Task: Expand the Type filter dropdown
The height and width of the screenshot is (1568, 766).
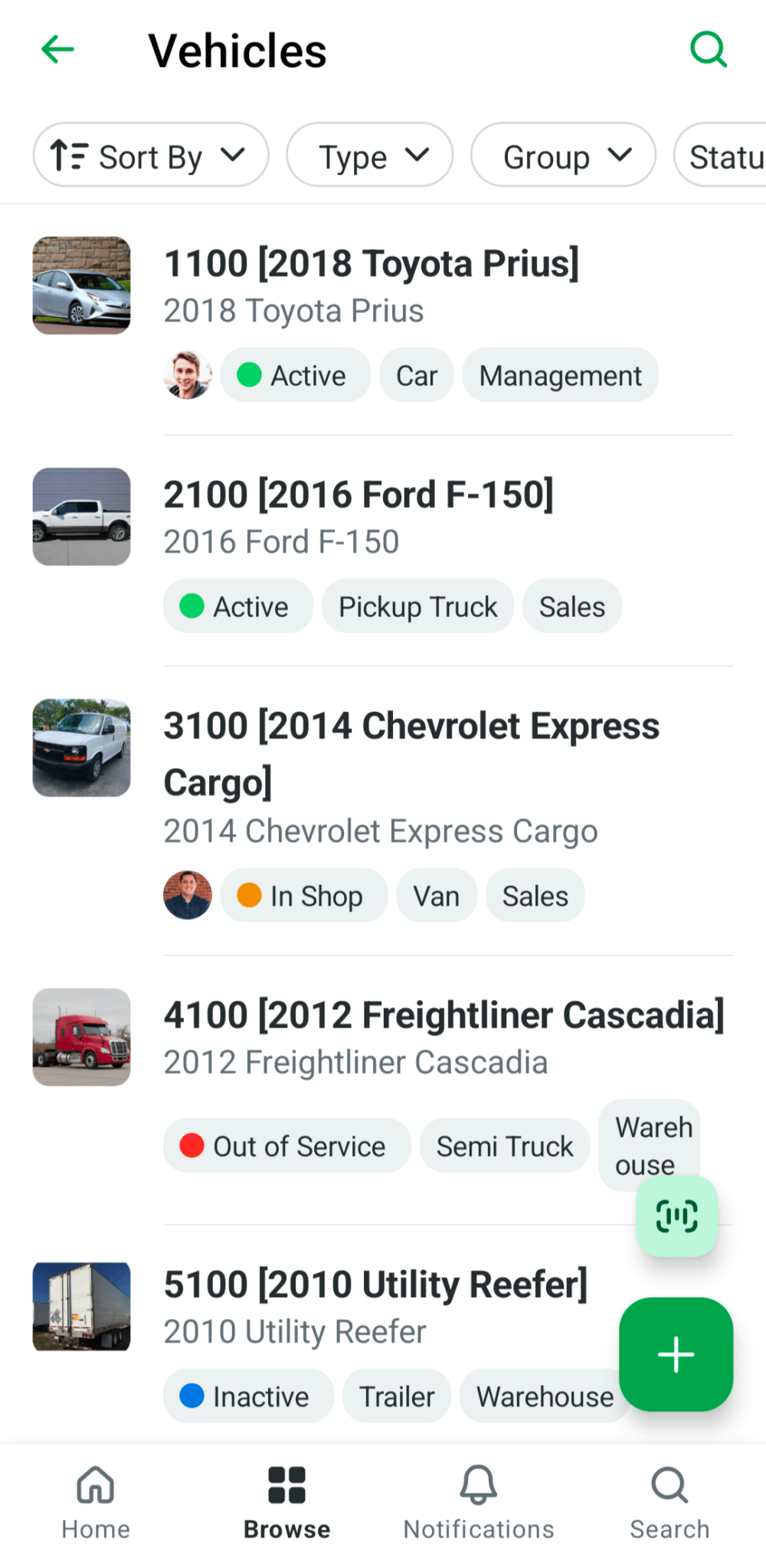Action: 370,154
